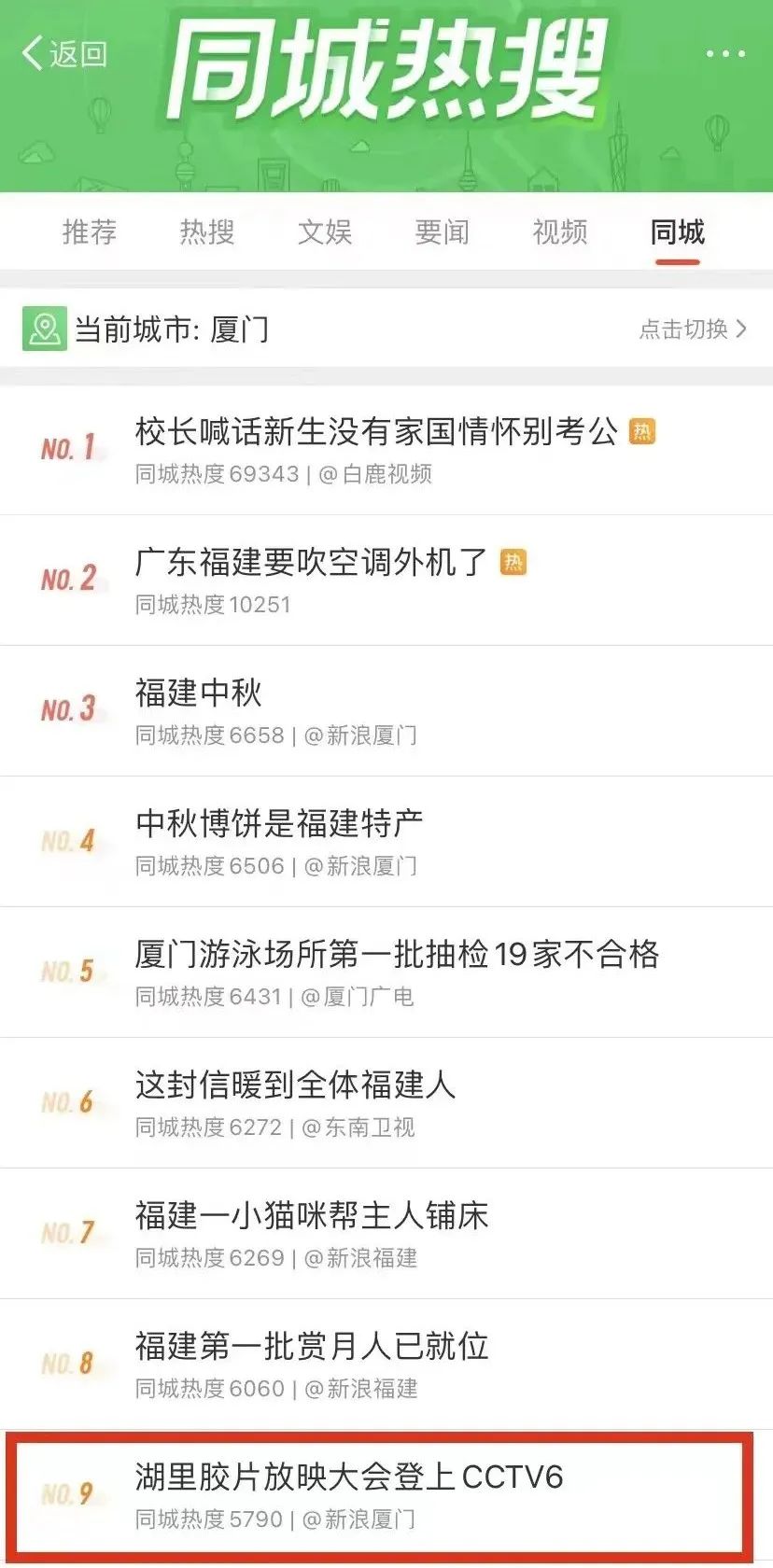
Task: Open topic 校长喊话新生没有家国情怀别考公
Action: (x=376, y=432)
